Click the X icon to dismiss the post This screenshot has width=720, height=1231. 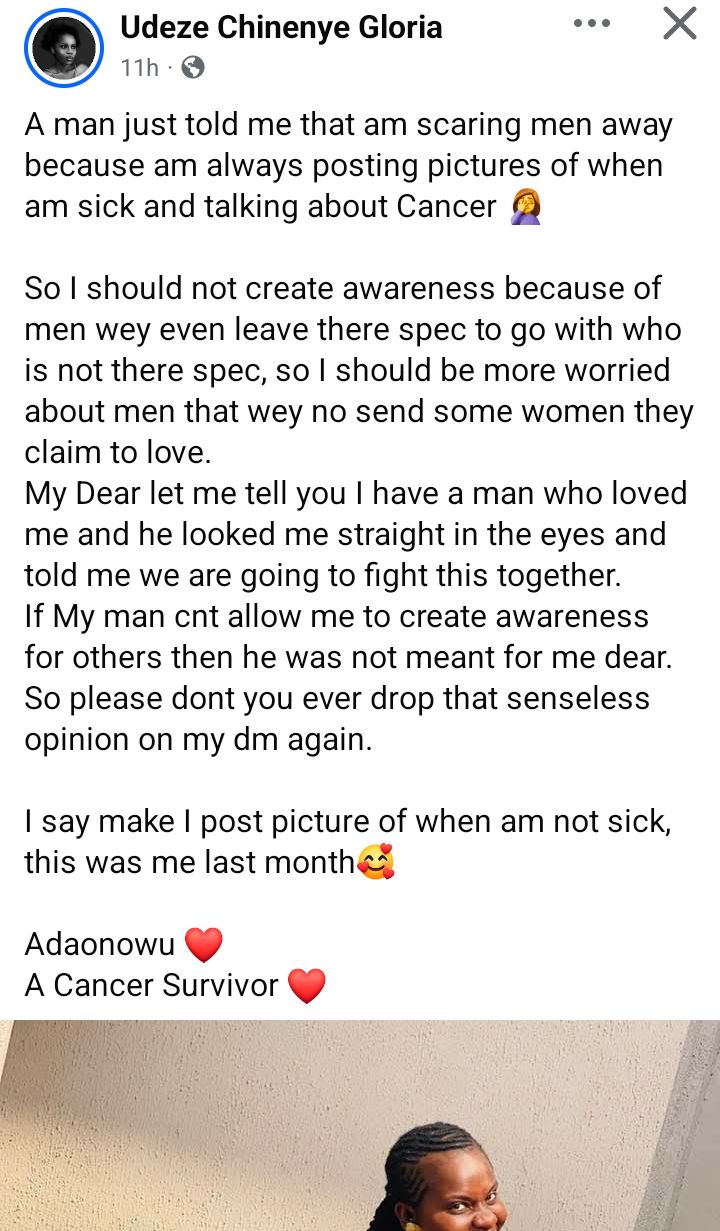pos(679,25)
